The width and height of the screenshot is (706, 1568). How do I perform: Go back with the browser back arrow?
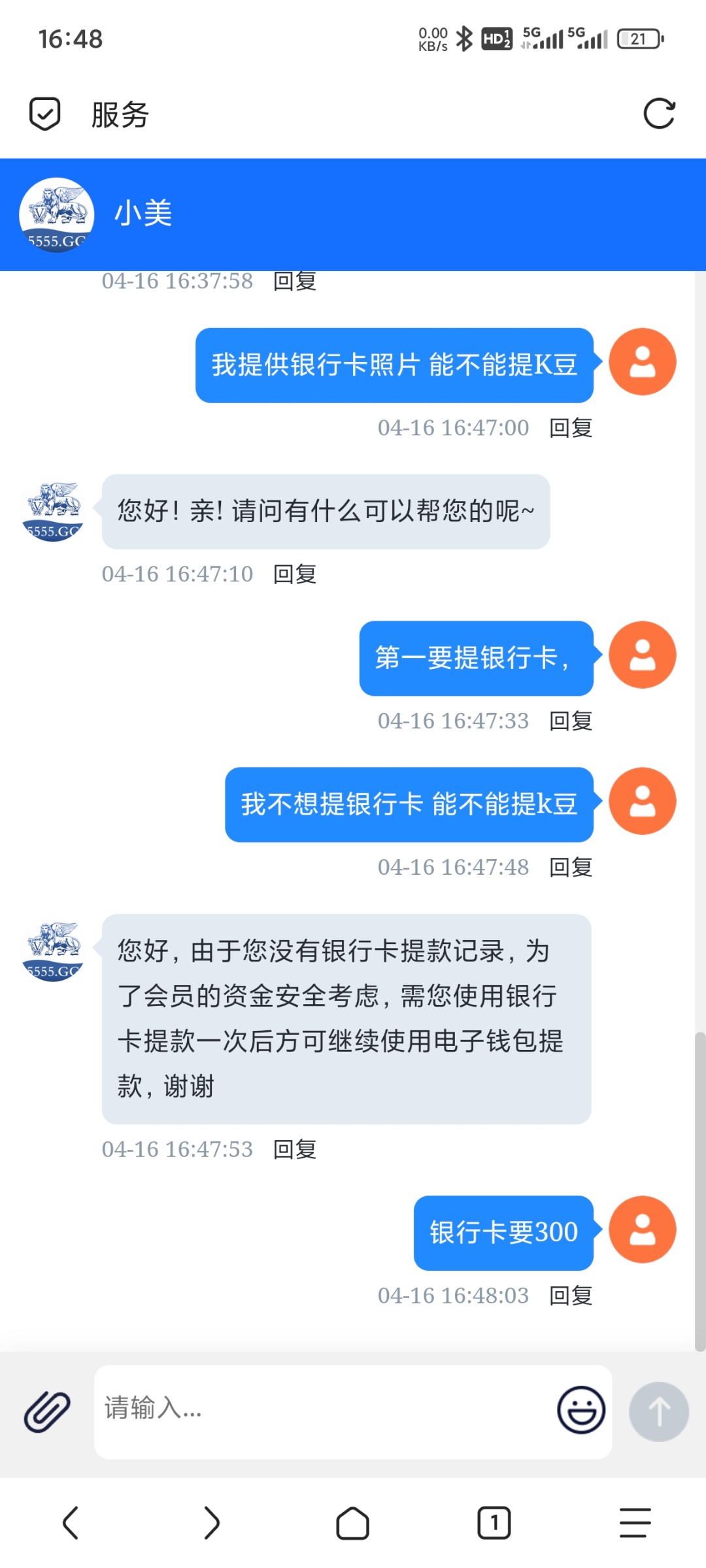71,1523
